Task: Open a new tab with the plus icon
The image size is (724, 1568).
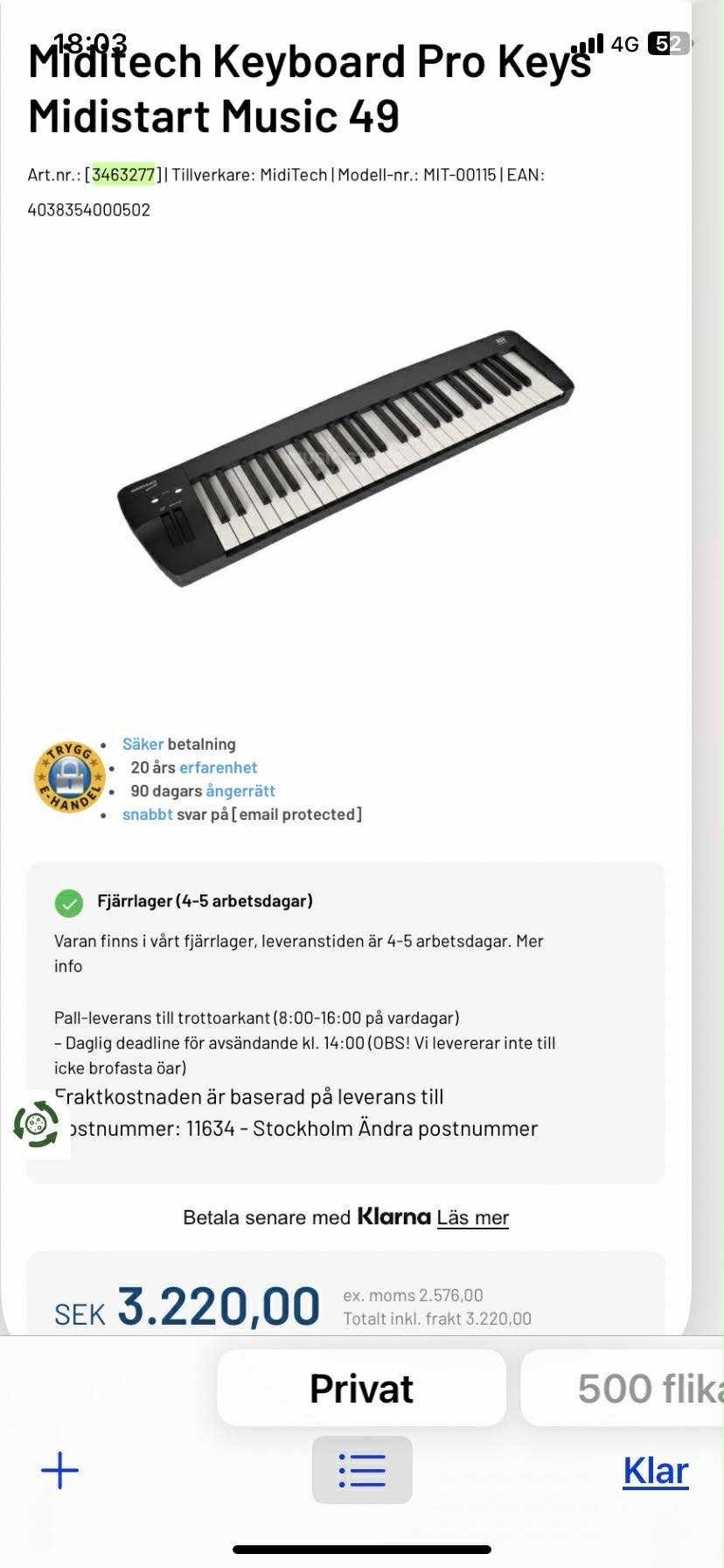Action: (59, 1470)
